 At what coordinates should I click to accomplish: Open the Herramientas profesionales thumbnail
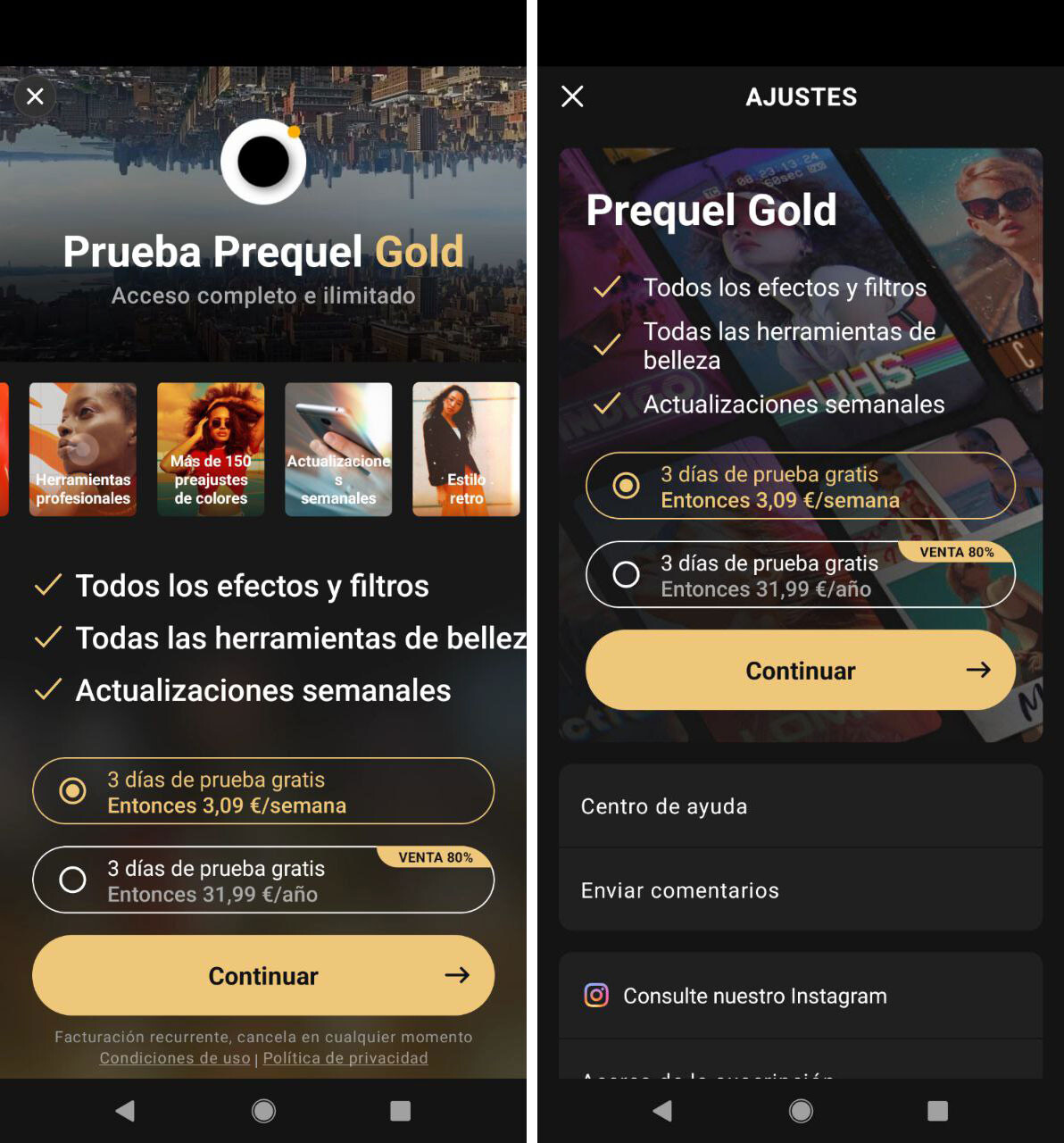tap(82, 450)
